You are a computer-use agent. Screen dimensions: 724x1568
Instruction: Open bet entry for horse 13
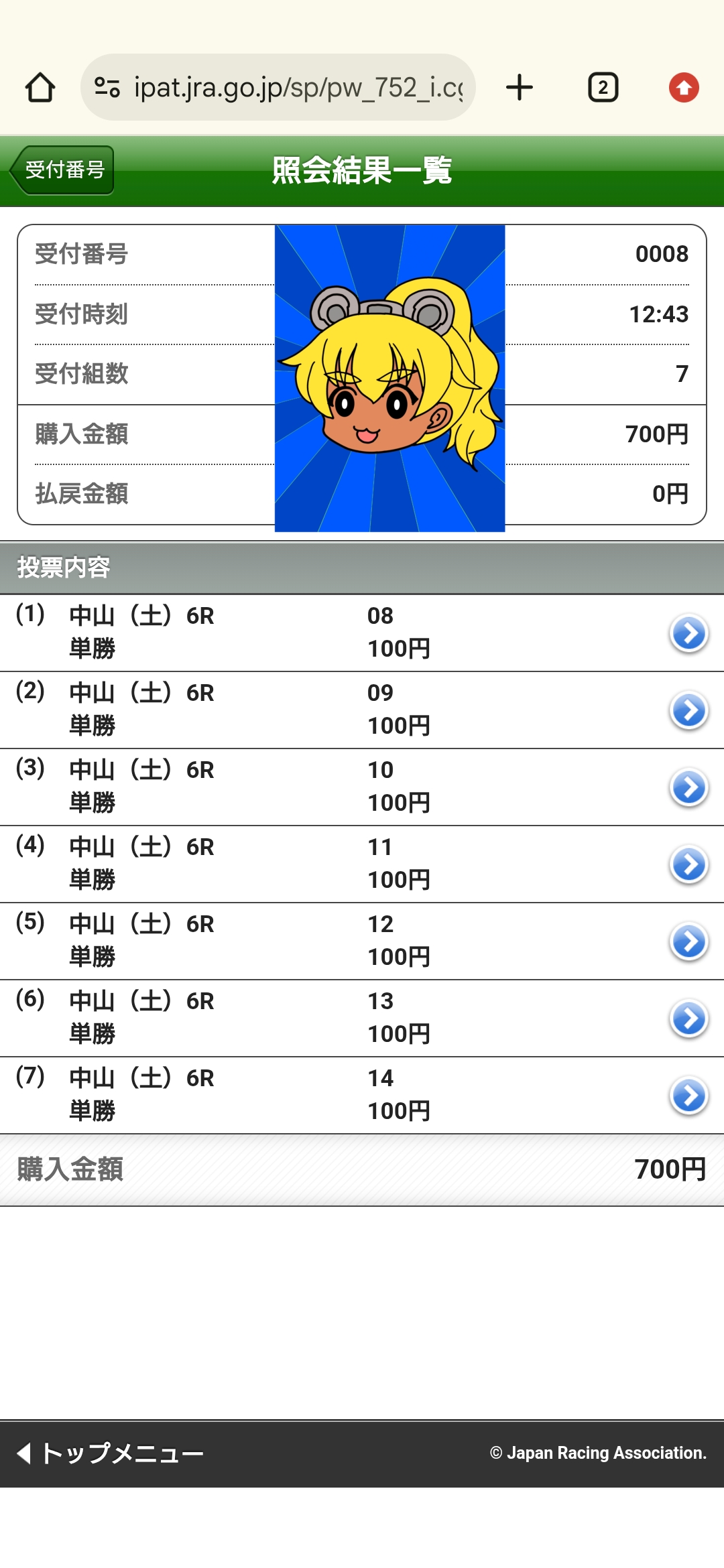688,1019
